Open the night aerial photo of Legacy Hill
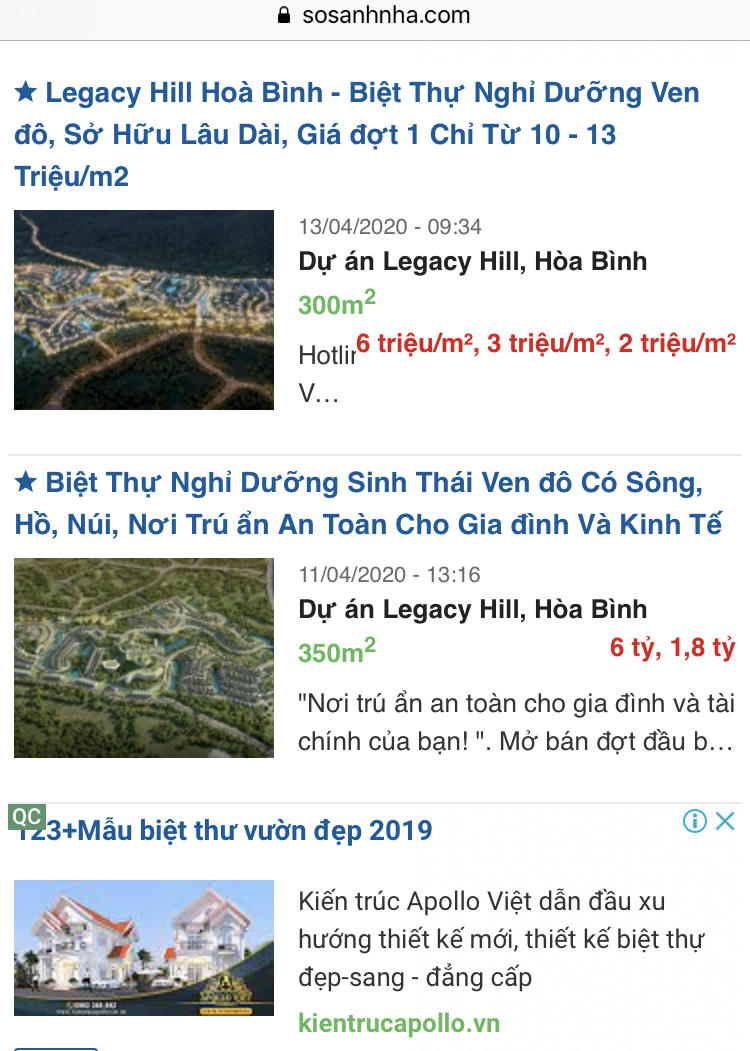 [x=144, y=310]
